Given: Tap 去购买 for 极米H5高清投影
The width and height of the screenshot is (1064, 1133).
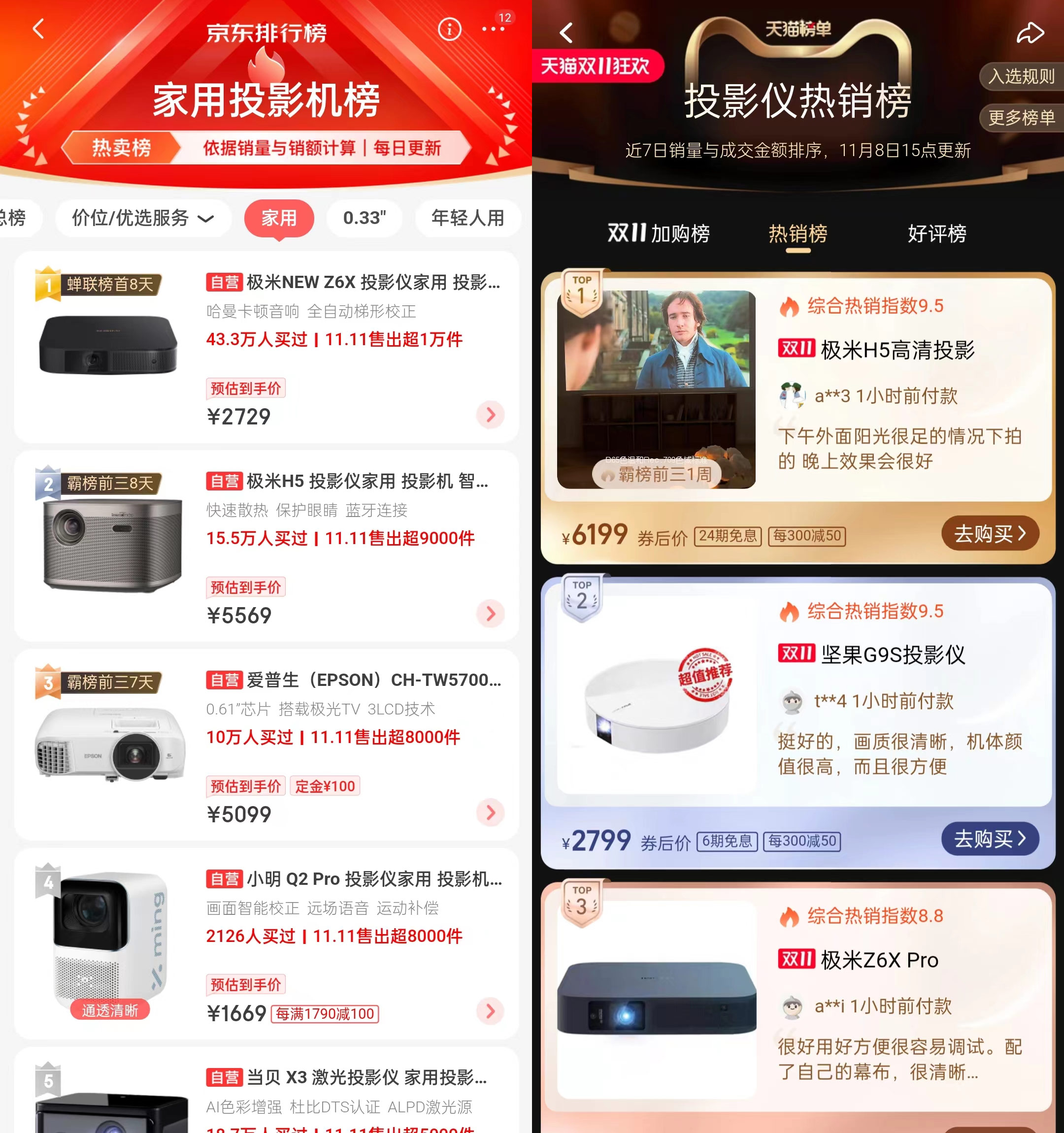Looking at the screenshot, I should (x=990, y=533).
